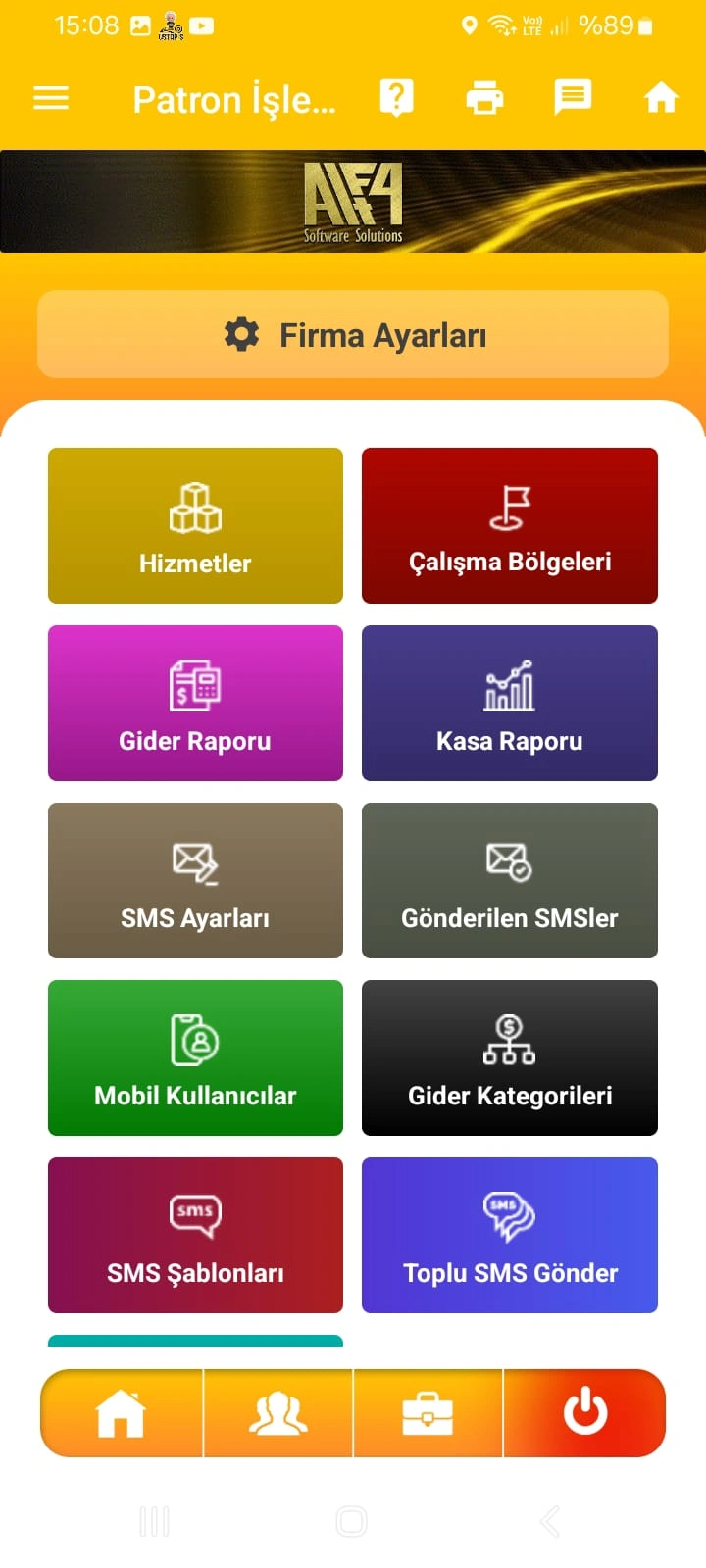
Task: Open Çalışma Bölgeleri
Action: tap(509, 525)
